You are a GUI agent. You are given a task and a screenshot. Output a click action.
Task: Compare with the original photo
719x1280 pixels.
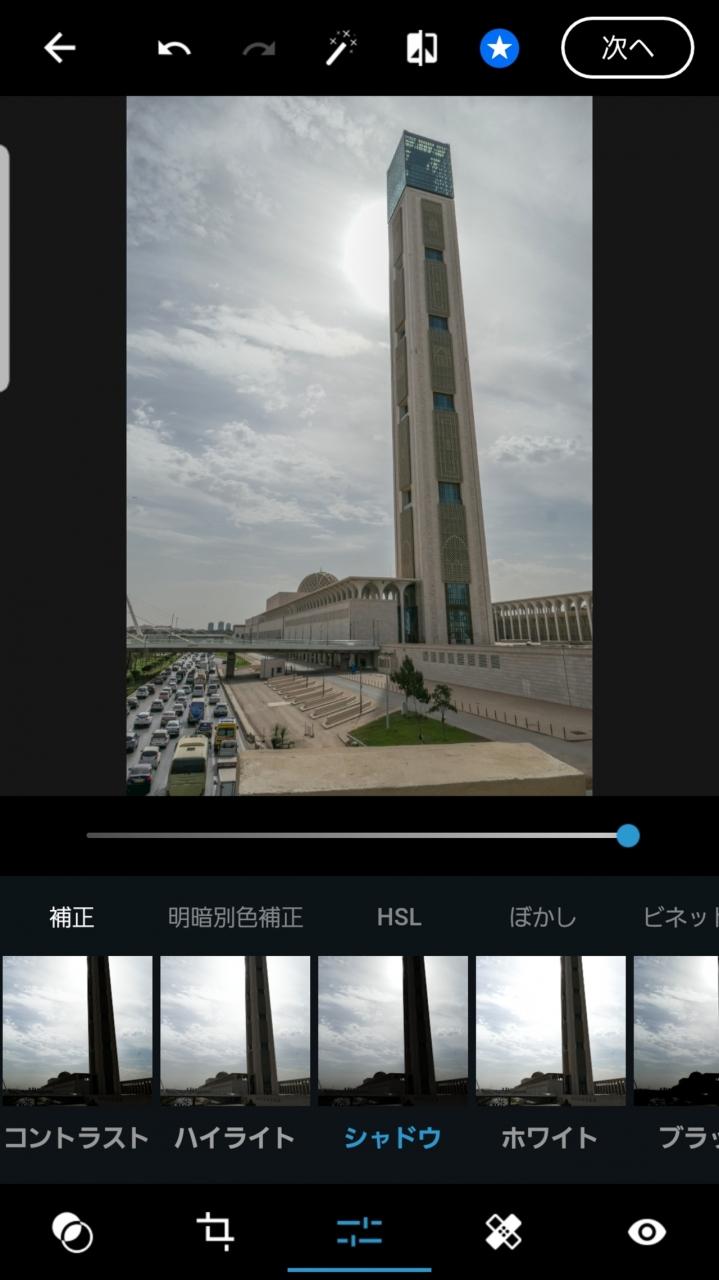coord(422,48)
